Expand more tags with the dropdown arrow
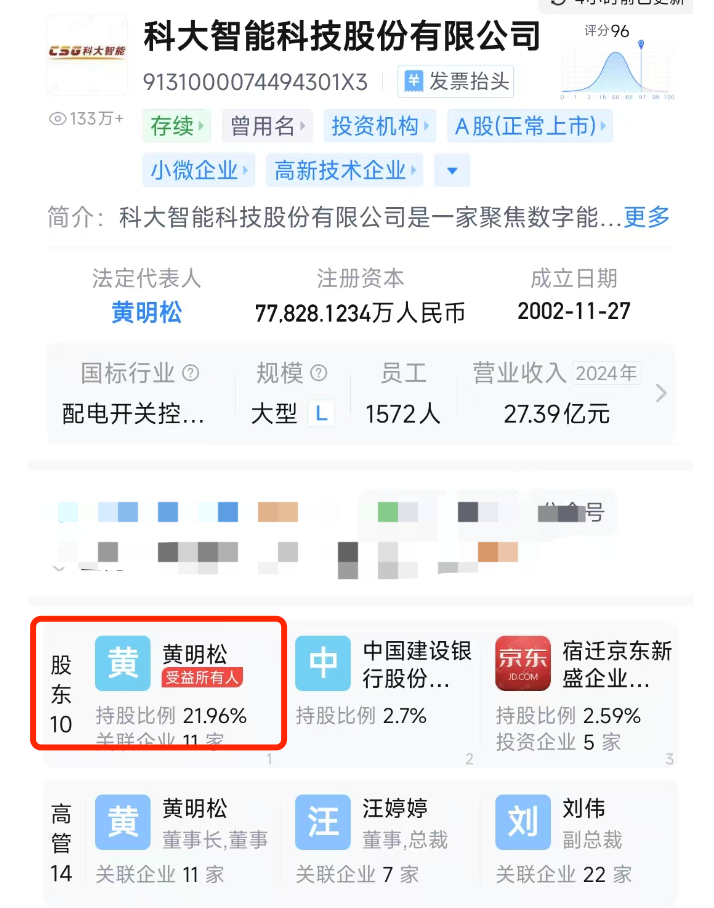The width and height of the screenshot is (714, 908). [453, 171]
